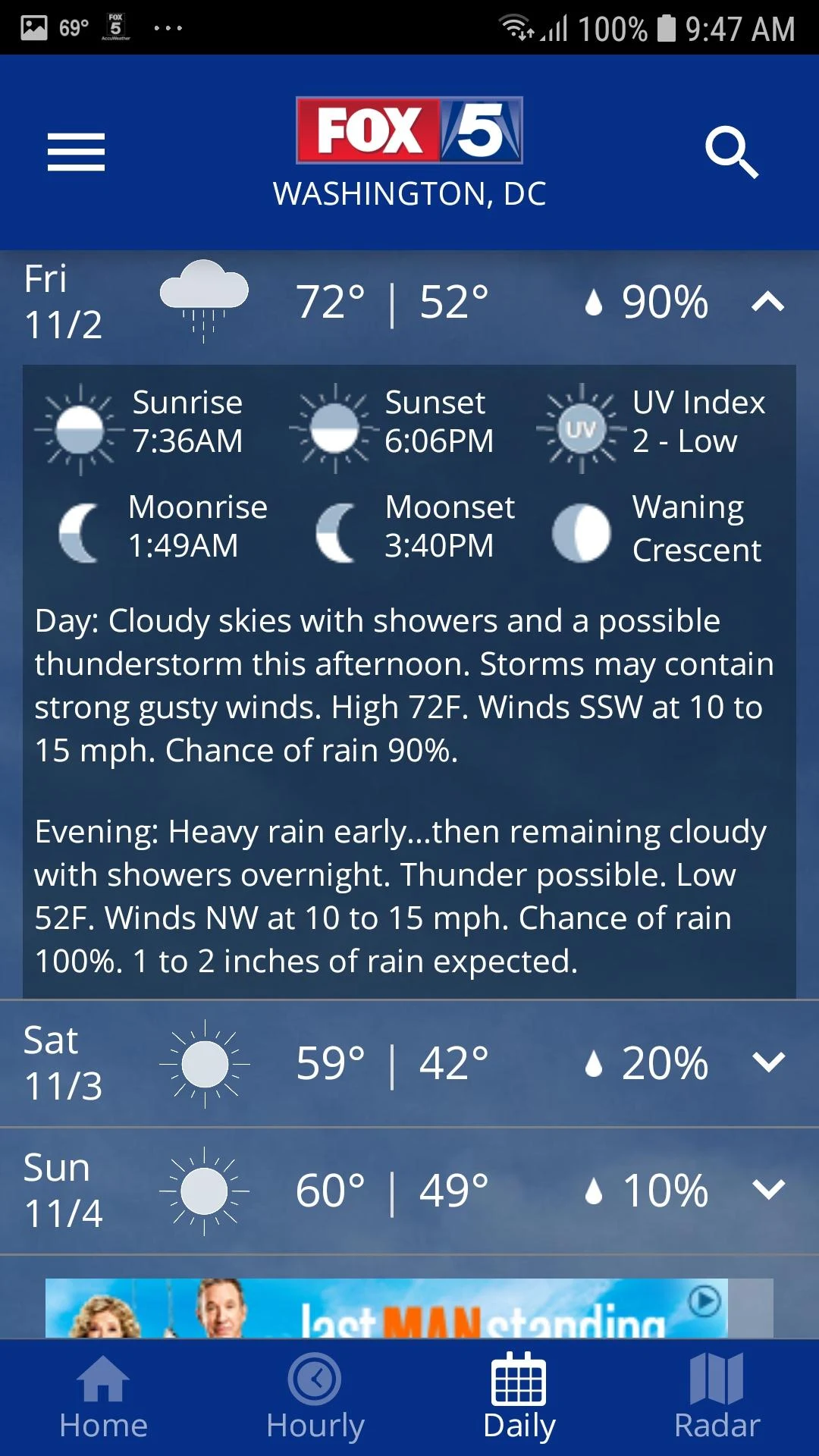The image size is (819, 1456).
Task: Switch to the Hourly tab
Action: point(315,1399)
